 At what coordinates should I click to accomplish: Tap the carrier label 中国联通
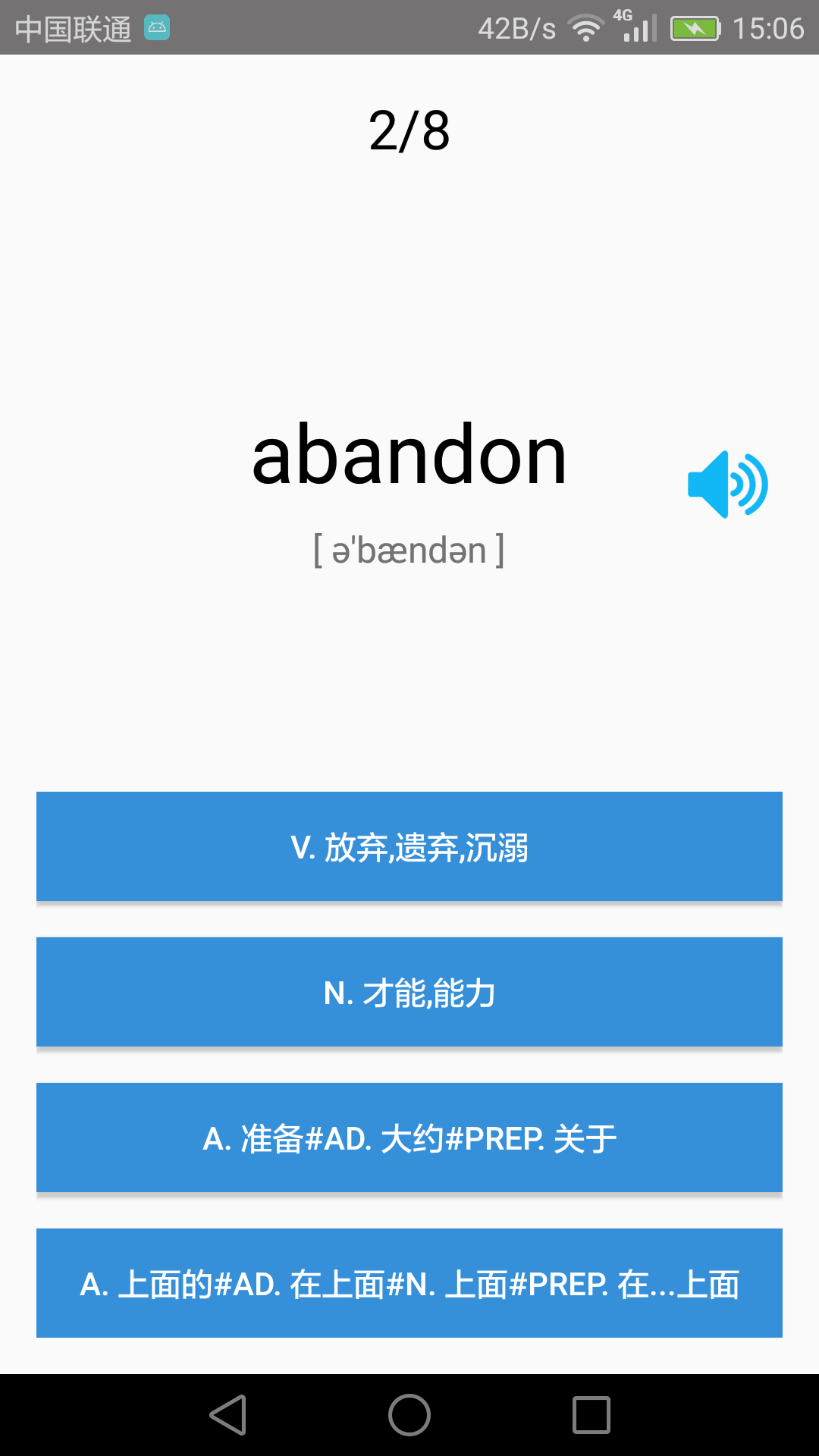pos(72,27)
